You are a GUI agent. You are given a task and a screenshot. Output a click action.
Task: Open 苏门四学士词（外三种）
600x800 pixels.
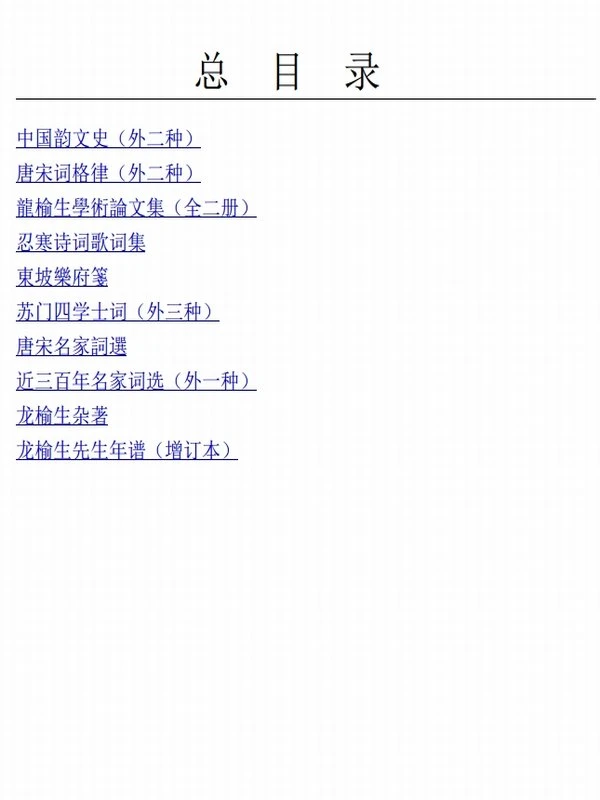point(117,312)
